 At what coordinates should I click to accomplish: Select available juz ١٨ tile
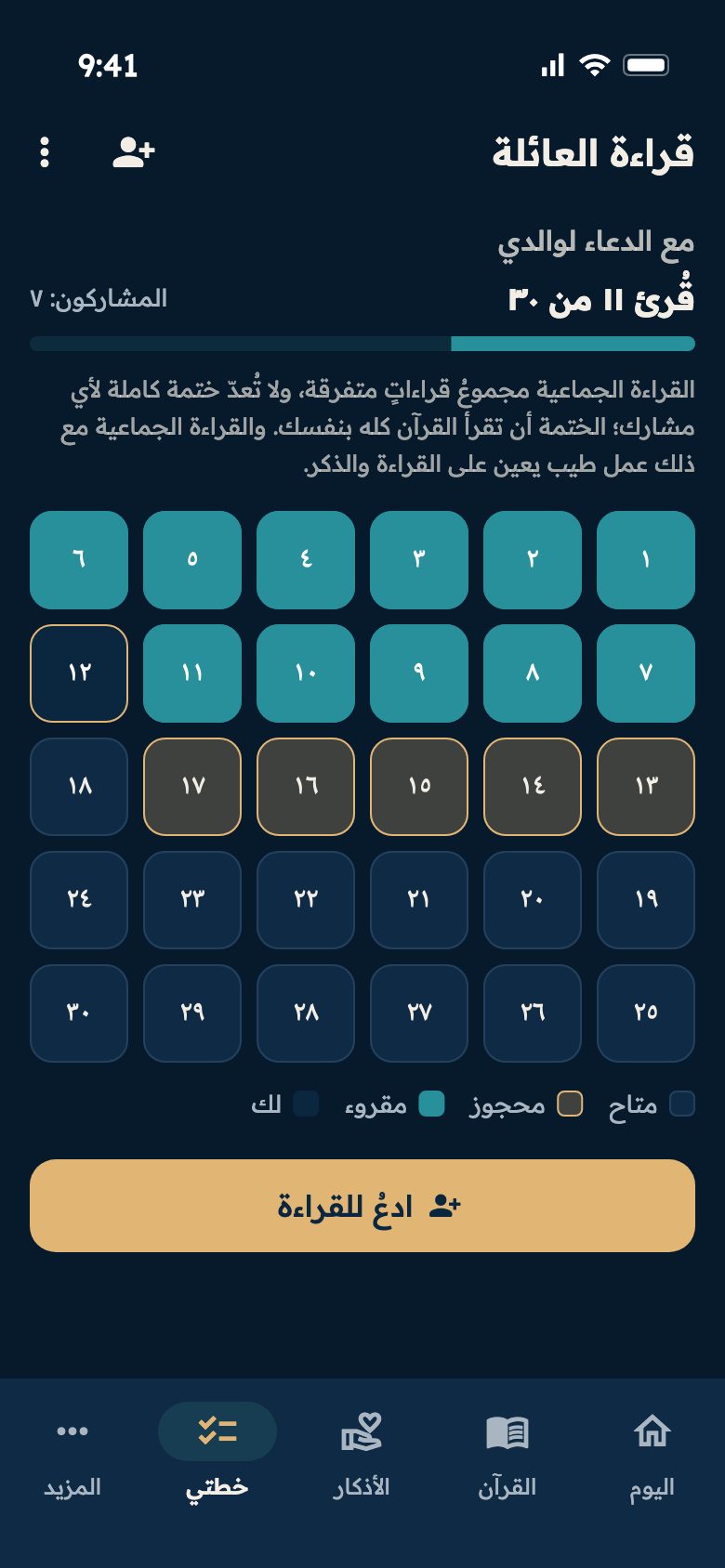tap(79, 787)
